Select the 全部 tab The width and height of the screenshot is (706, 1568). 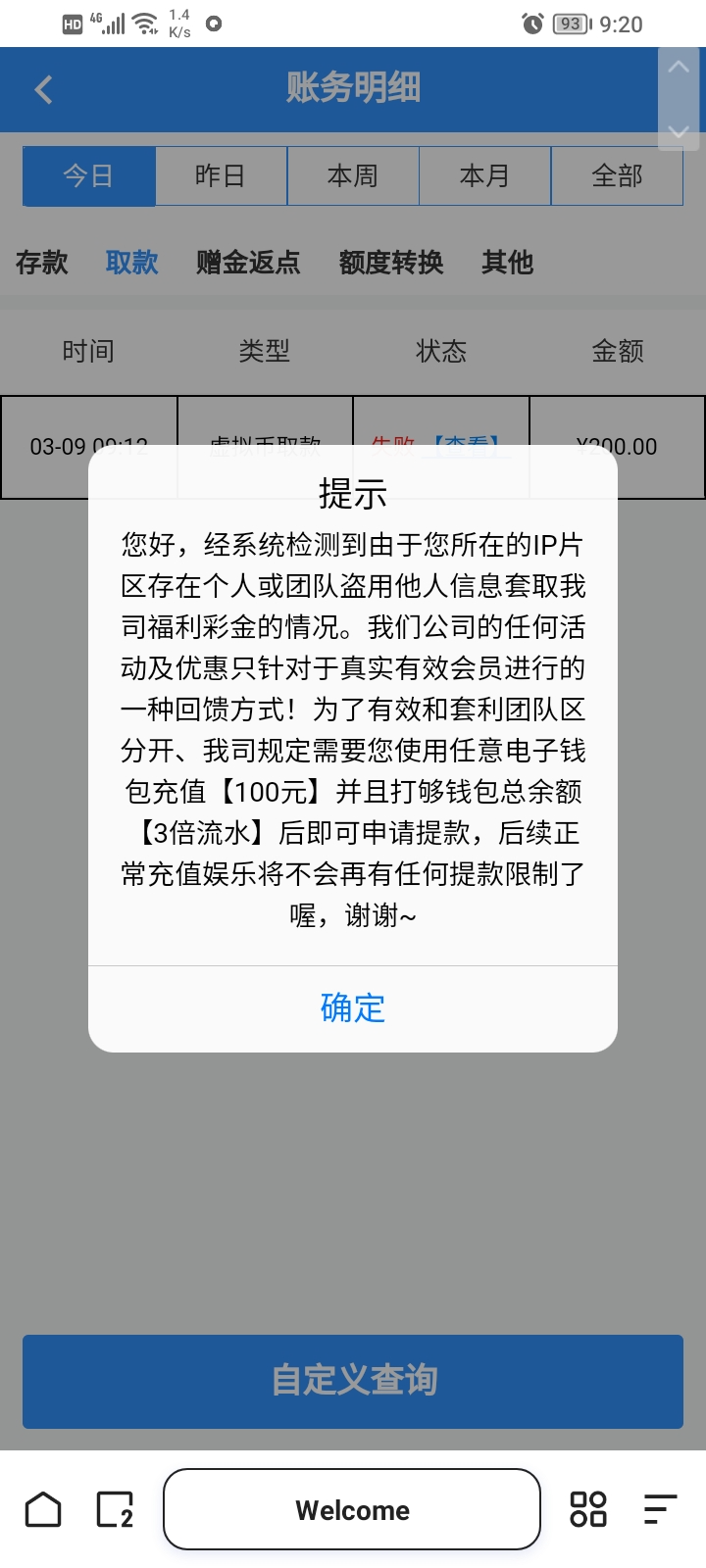pyautogui.click(x=618, y=175)
